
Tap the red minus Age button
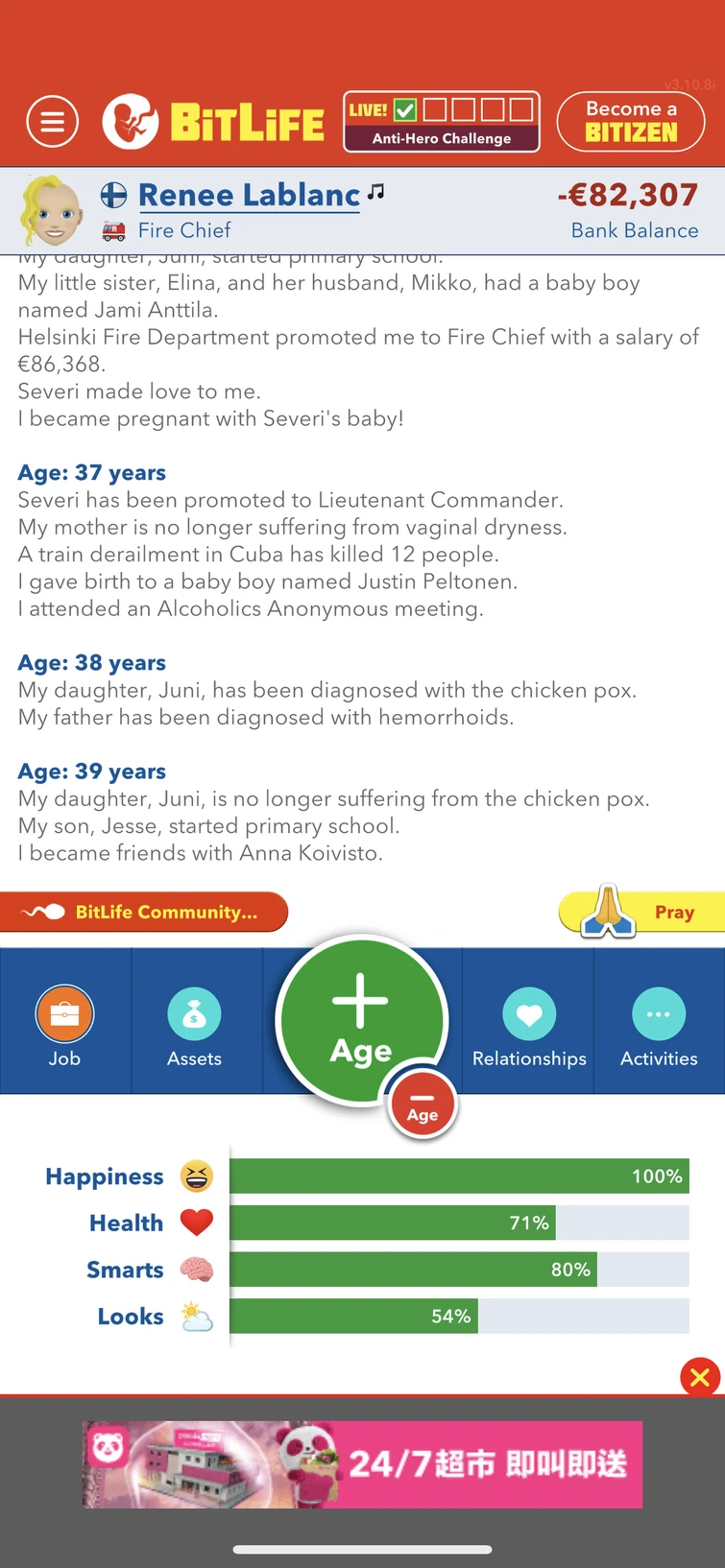pos(423,1104)
